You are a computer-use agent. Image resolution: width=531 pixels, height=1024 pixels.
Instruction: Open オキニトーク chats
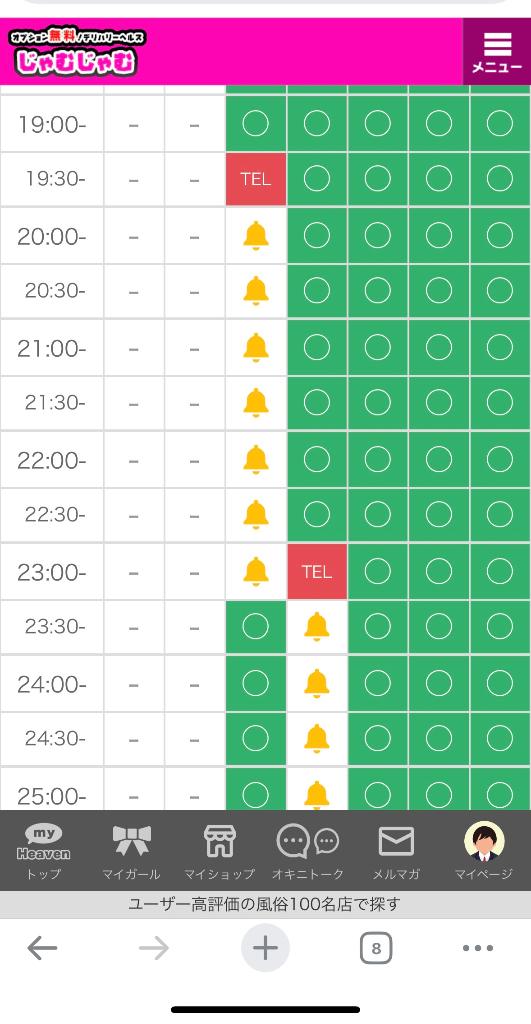coord(308,851)
